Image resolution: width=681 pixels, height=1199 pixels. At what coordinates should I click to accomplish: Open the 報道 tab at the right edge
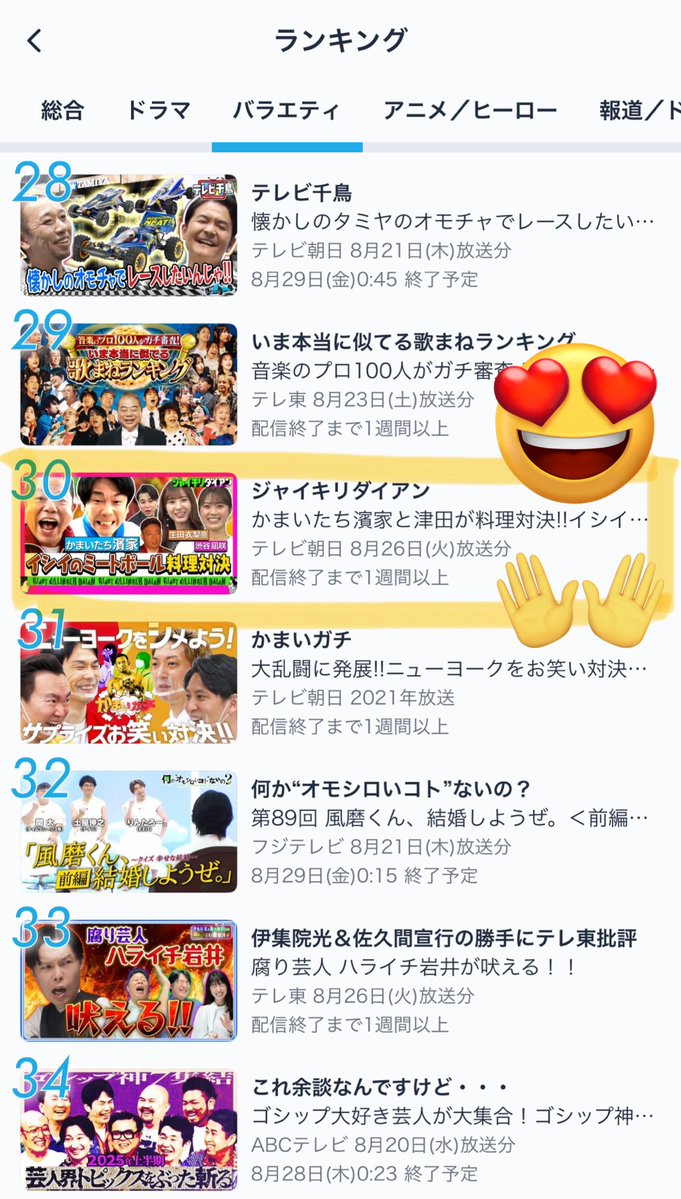tap(638, 110)
